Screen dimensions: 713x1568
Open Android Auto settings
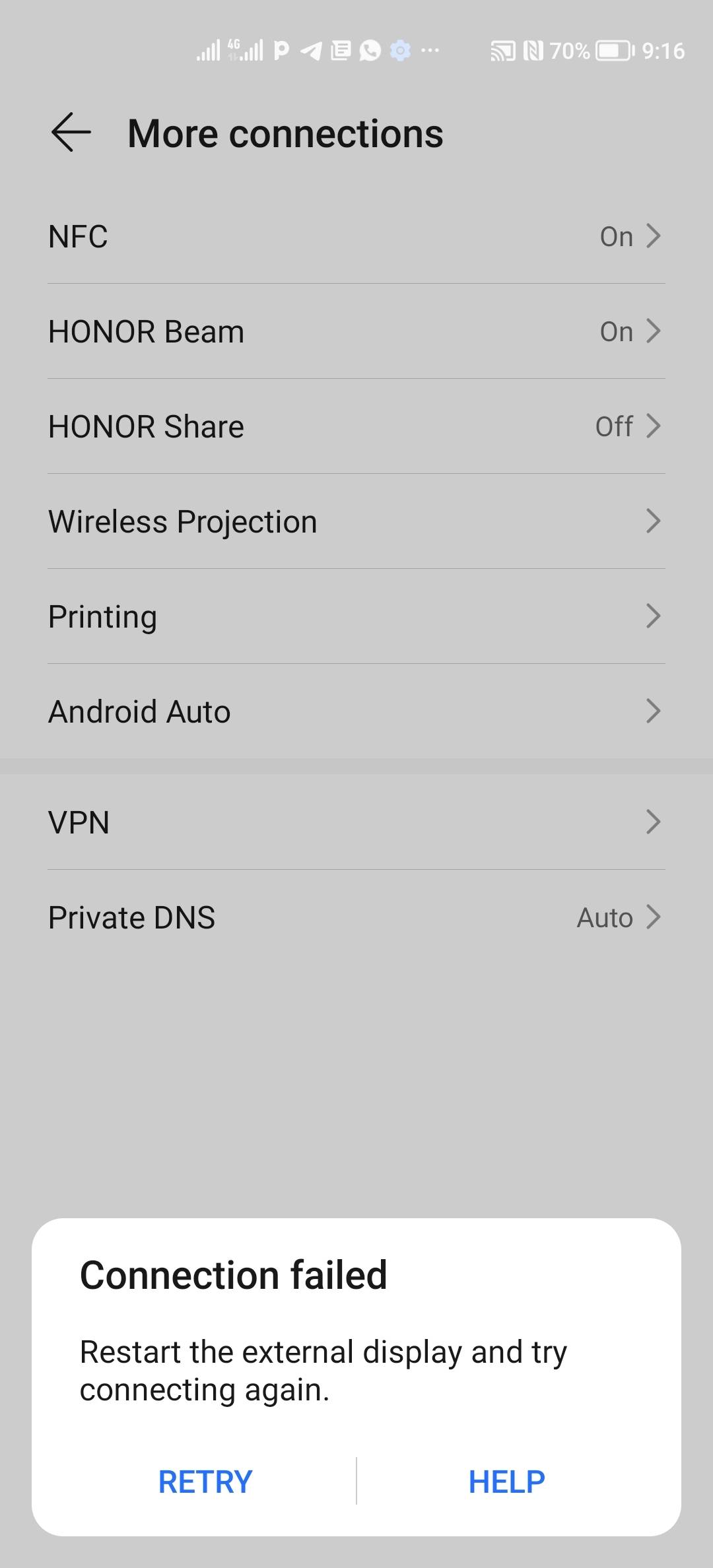(x=356, y=711)
